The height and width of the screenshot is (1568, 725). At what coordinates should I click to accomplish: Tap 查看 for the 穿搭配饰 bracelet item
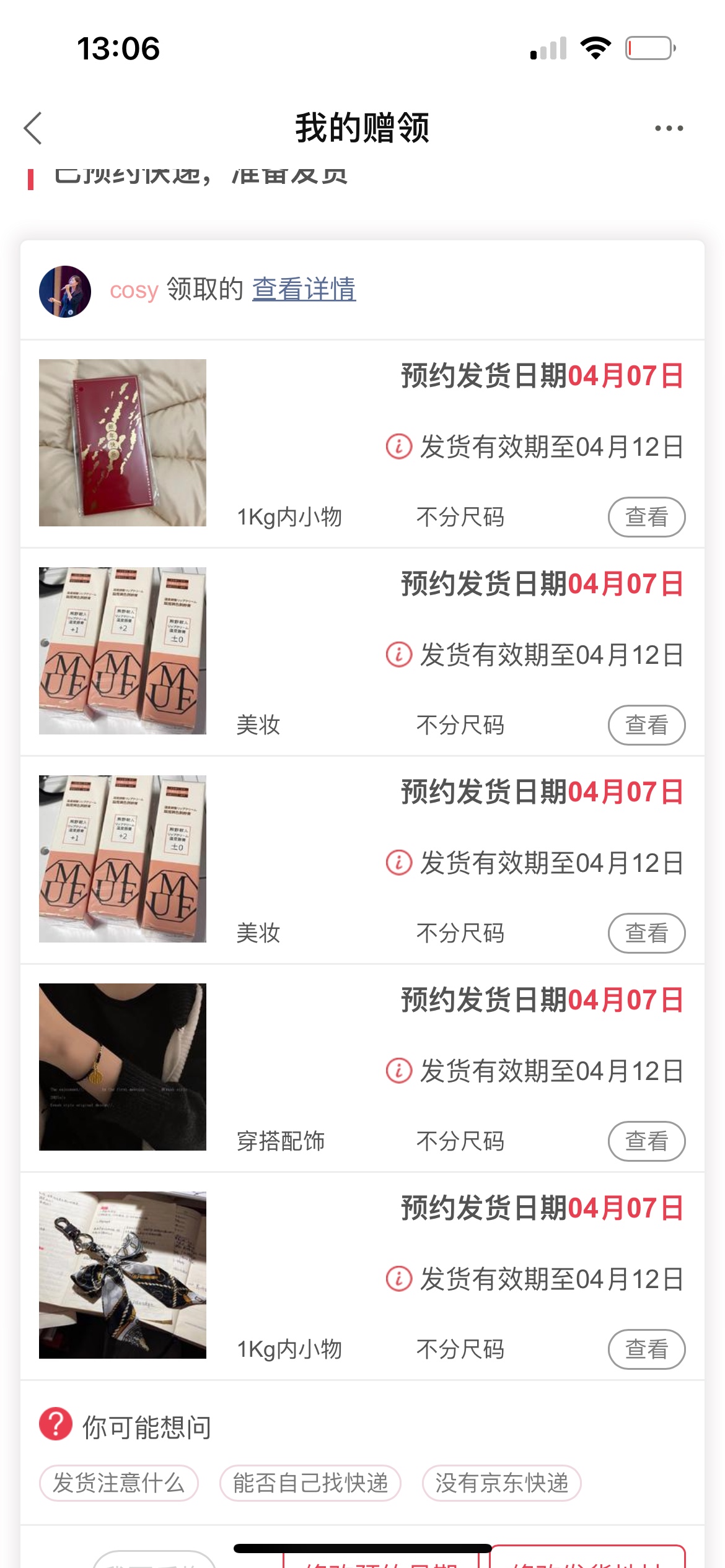(x=646, y=1141)
